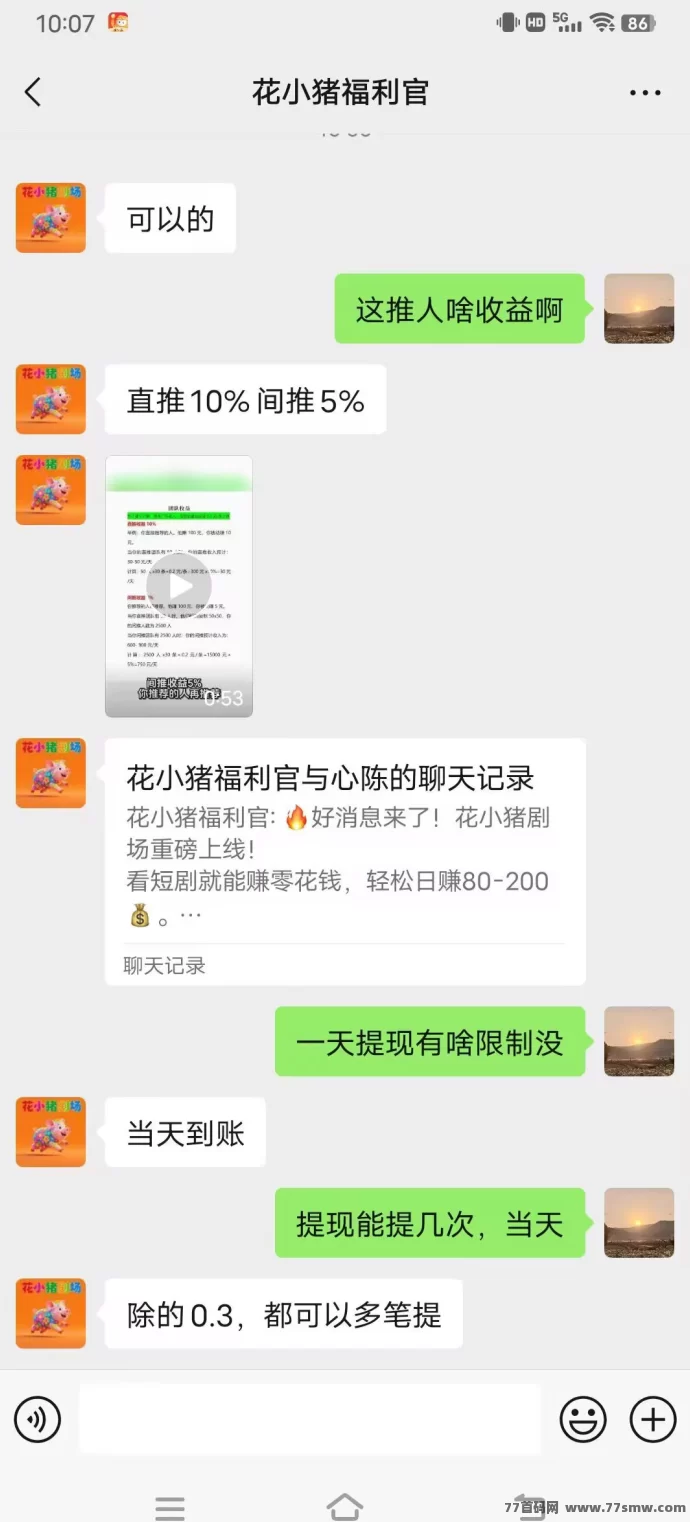Open the emoji sticker panel
This screenshot has width=690, height=1522.
(x=583, y=1419)
